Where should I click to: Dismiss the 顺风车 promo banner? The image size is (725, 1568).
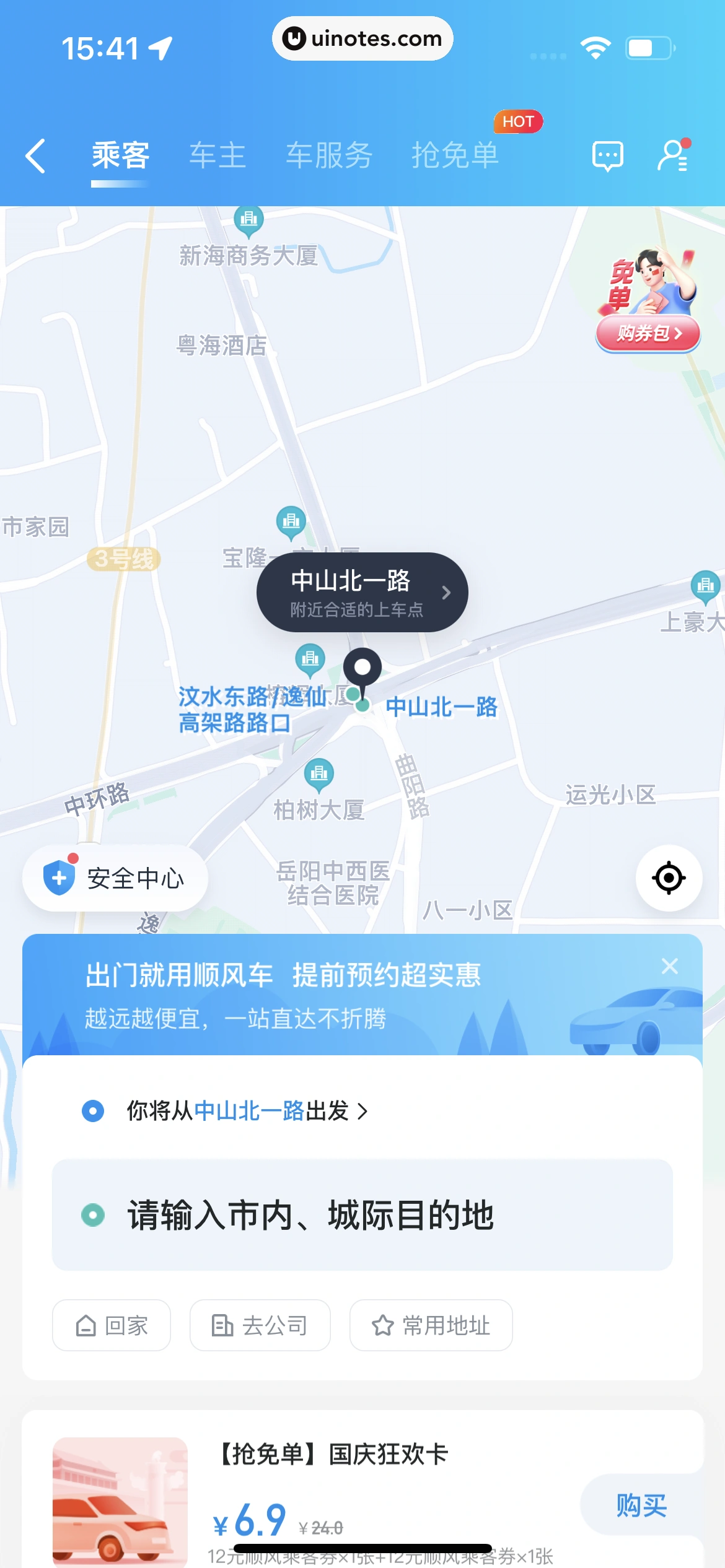[670, 966]
